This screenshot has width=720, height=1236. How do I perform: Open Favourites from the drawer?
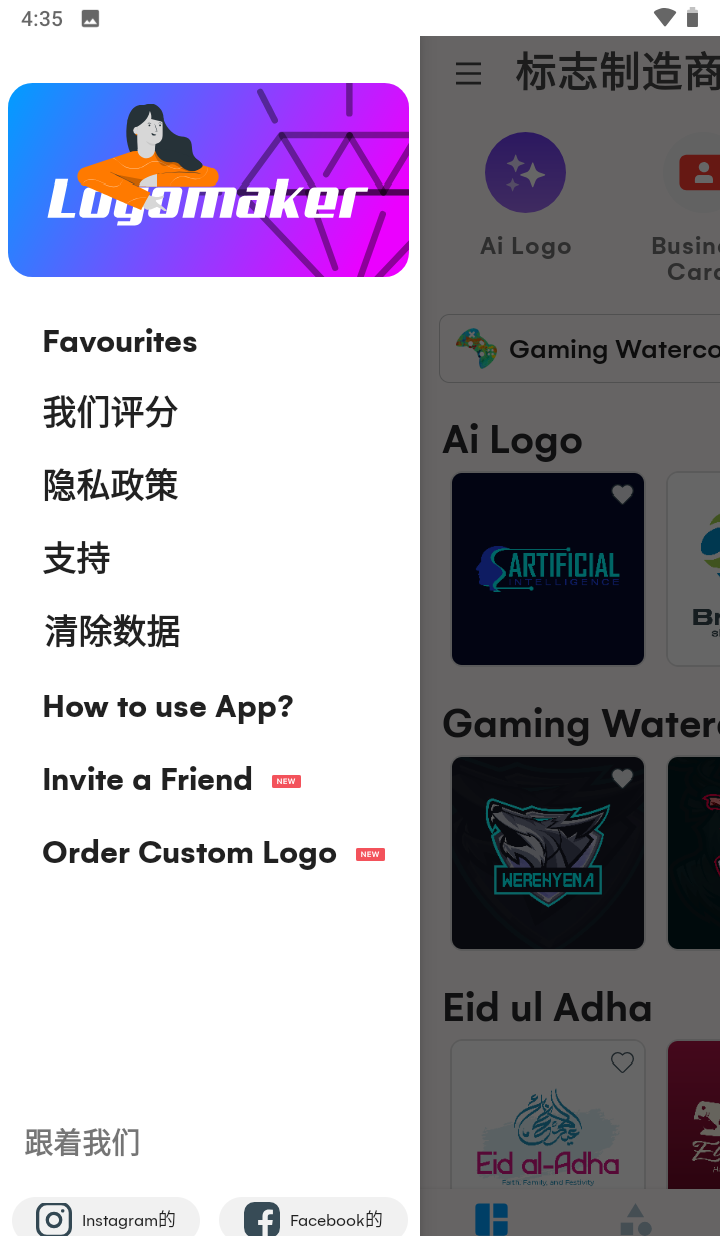(x=120, y=342)
